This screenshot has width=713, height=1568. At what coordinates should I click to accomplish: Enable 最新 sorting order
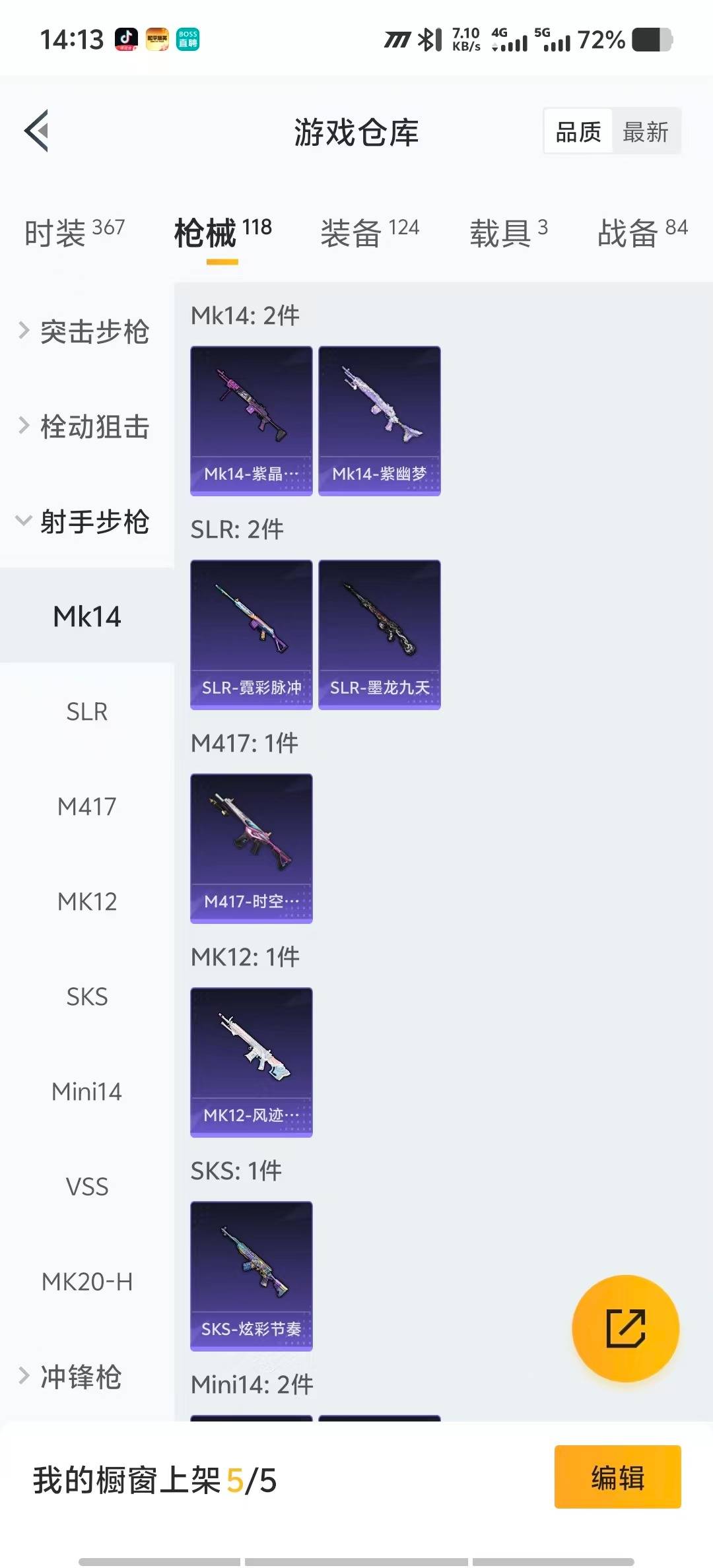click(645, 131)
